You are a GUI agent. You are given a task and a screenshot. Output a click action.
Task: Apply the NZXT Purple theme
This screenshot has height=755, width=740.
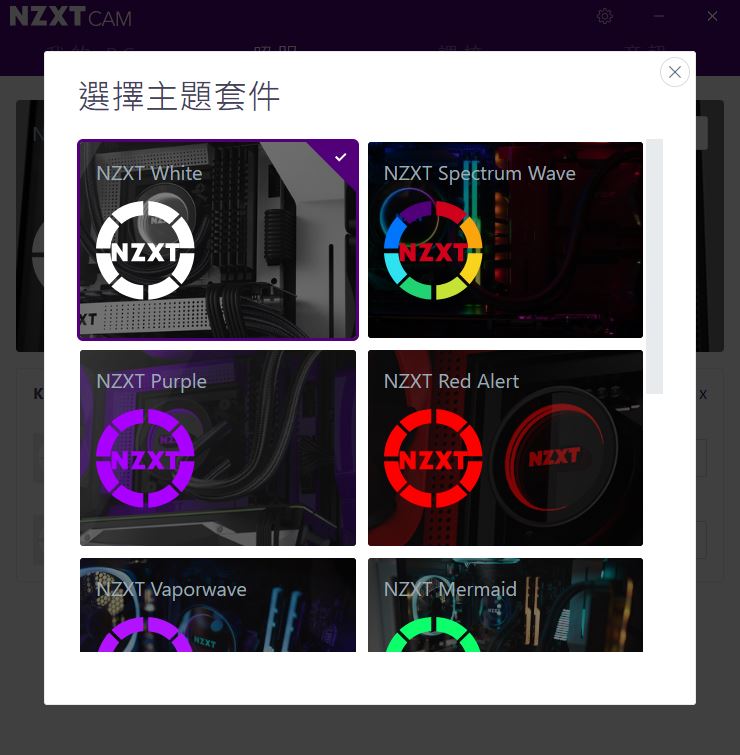218,448
